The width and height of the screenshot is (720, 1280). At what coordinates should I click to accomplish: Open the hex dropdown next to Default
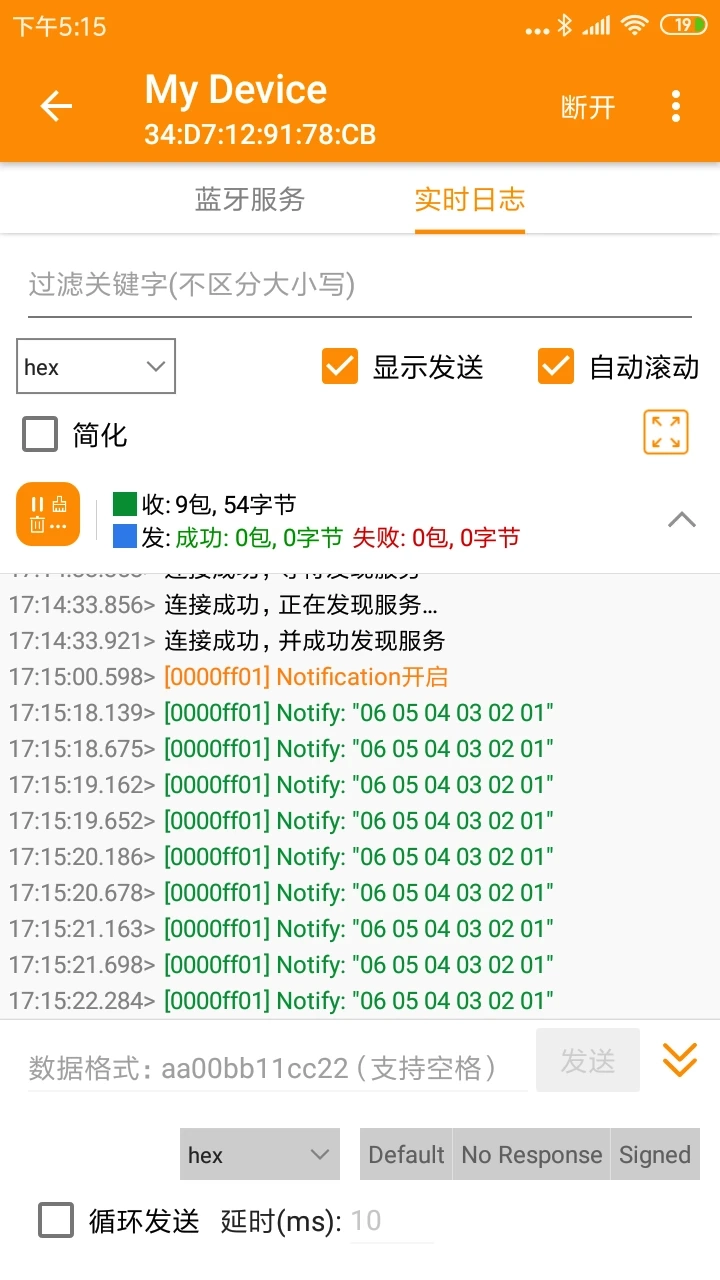click(x=259, y=1154)
